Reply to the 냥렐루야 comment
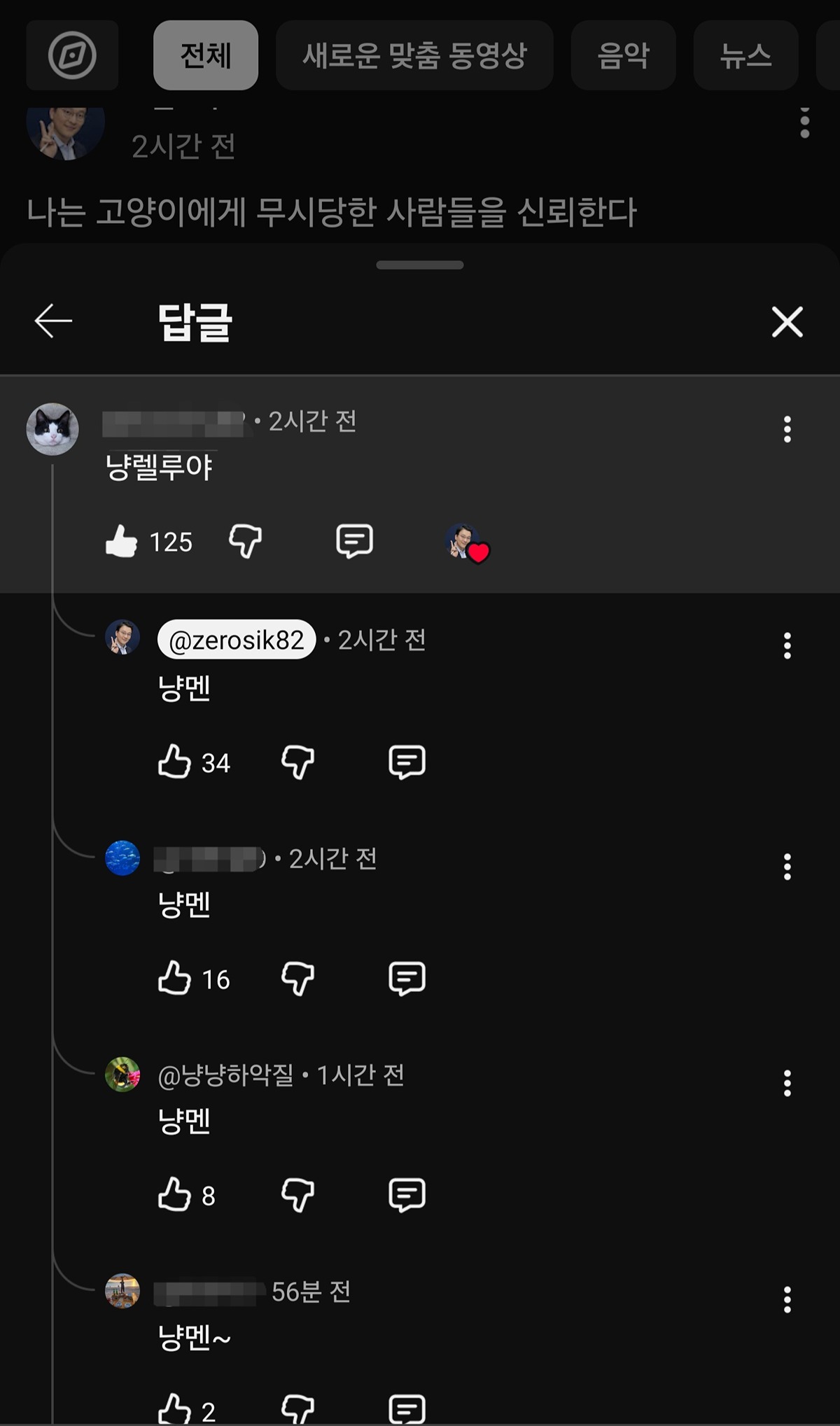840x1426 pixels. (x=354, y=541)
